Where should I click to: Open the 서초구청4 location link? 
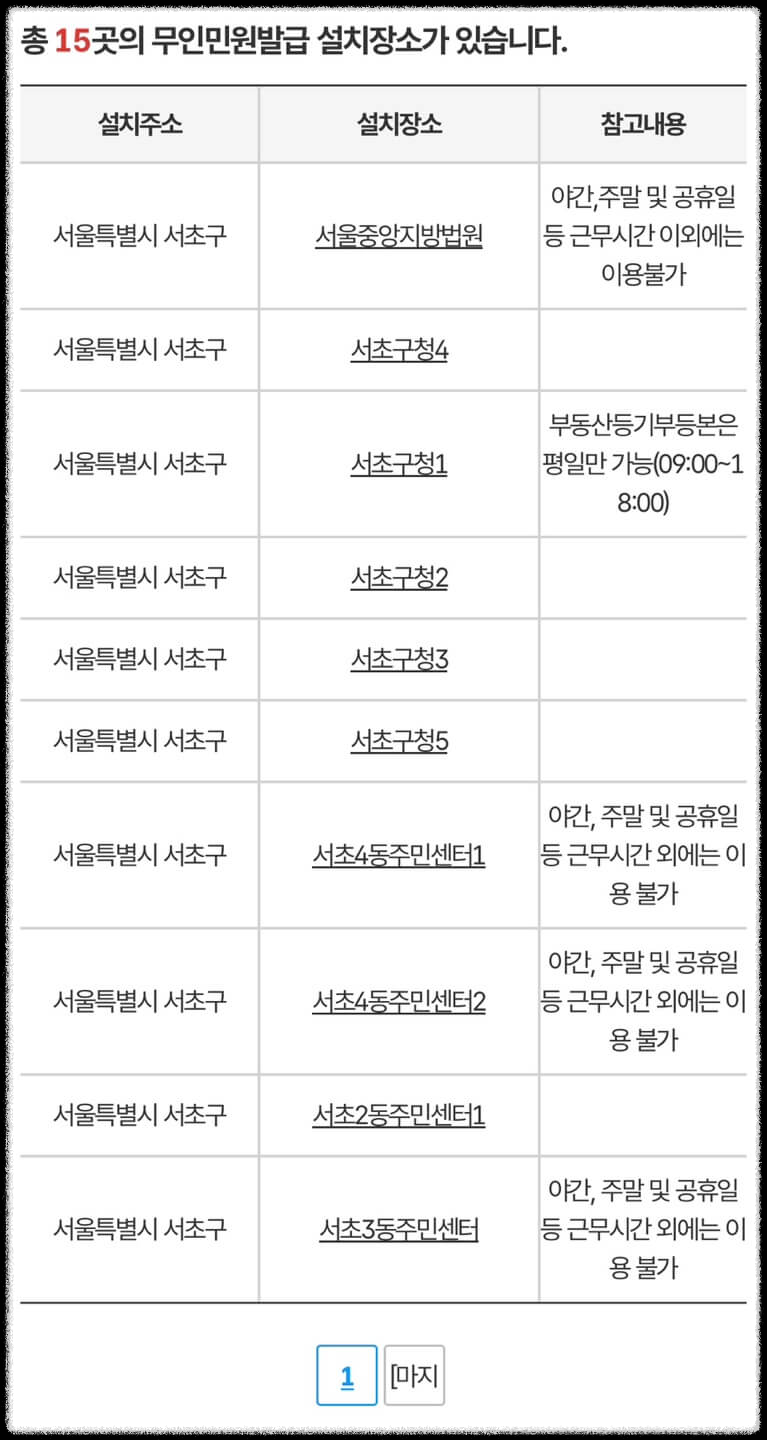pyautogui.click(x=396, y=348)
